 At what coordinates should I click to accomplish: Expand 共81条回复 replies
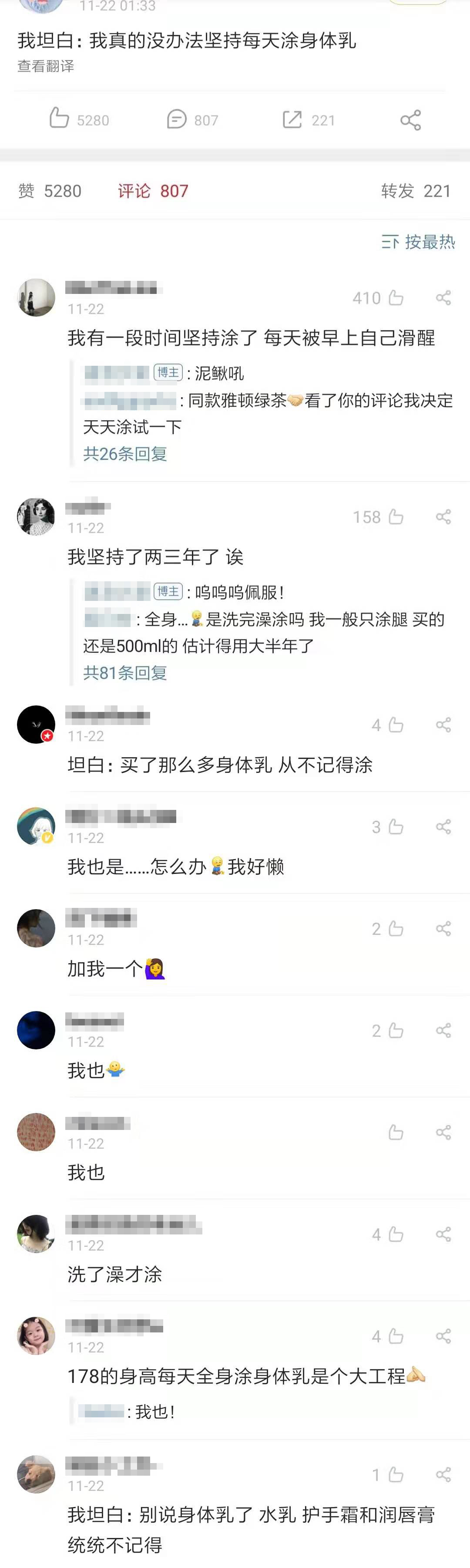[124, 673]
